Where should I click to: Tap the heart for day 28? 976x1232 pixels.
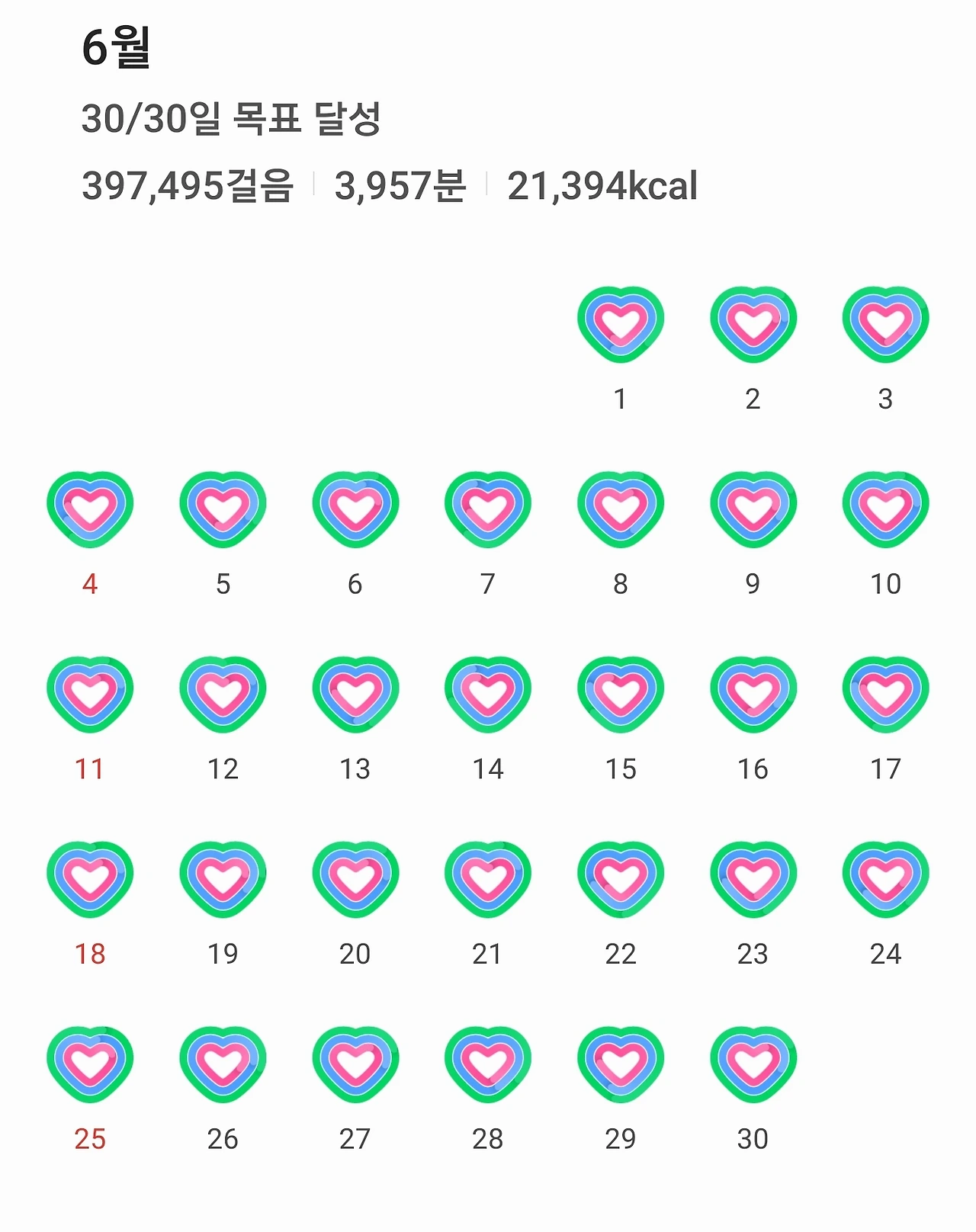coord(488,1064)
